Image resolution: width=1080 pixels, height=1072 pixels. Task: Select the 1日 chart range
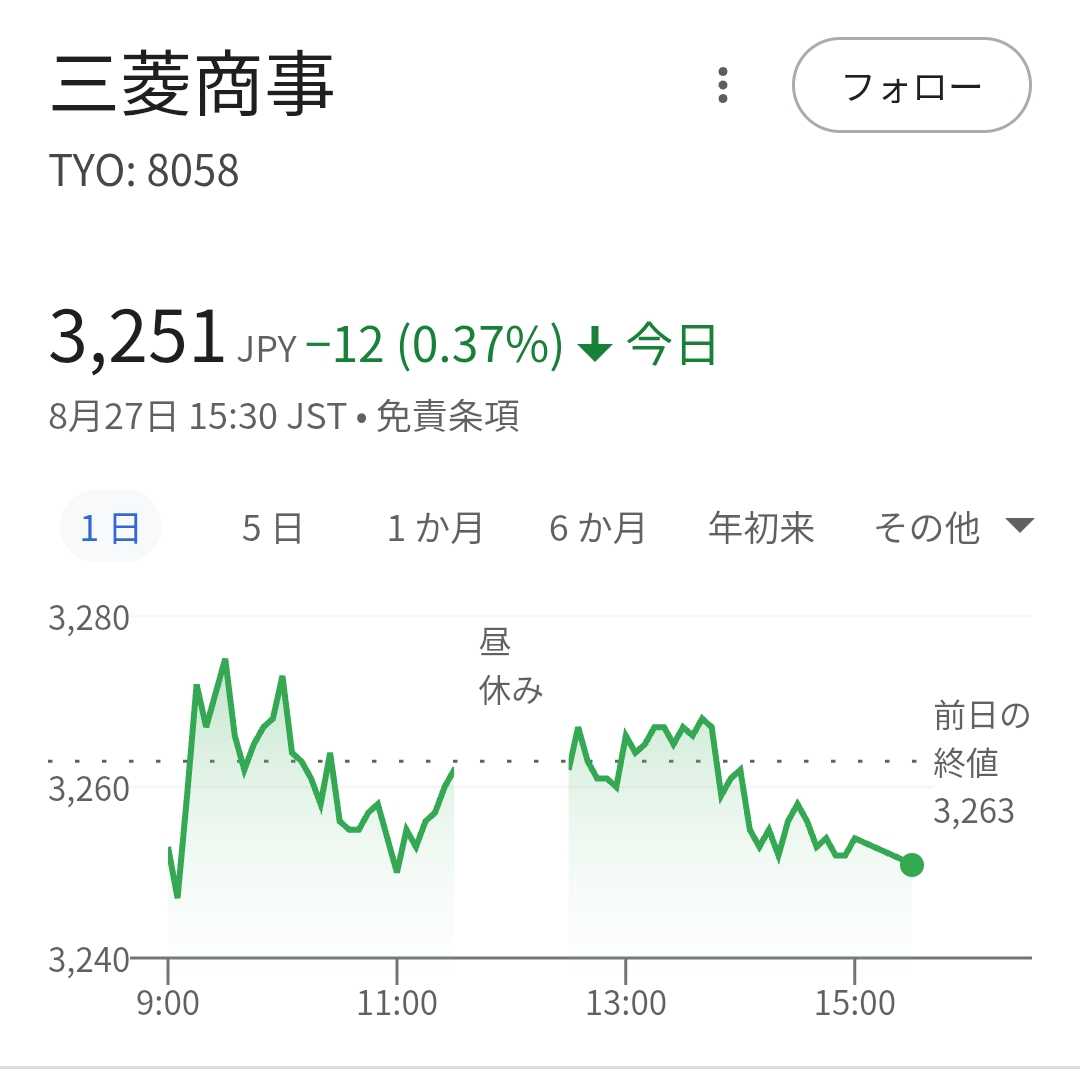tap(110, 527)
